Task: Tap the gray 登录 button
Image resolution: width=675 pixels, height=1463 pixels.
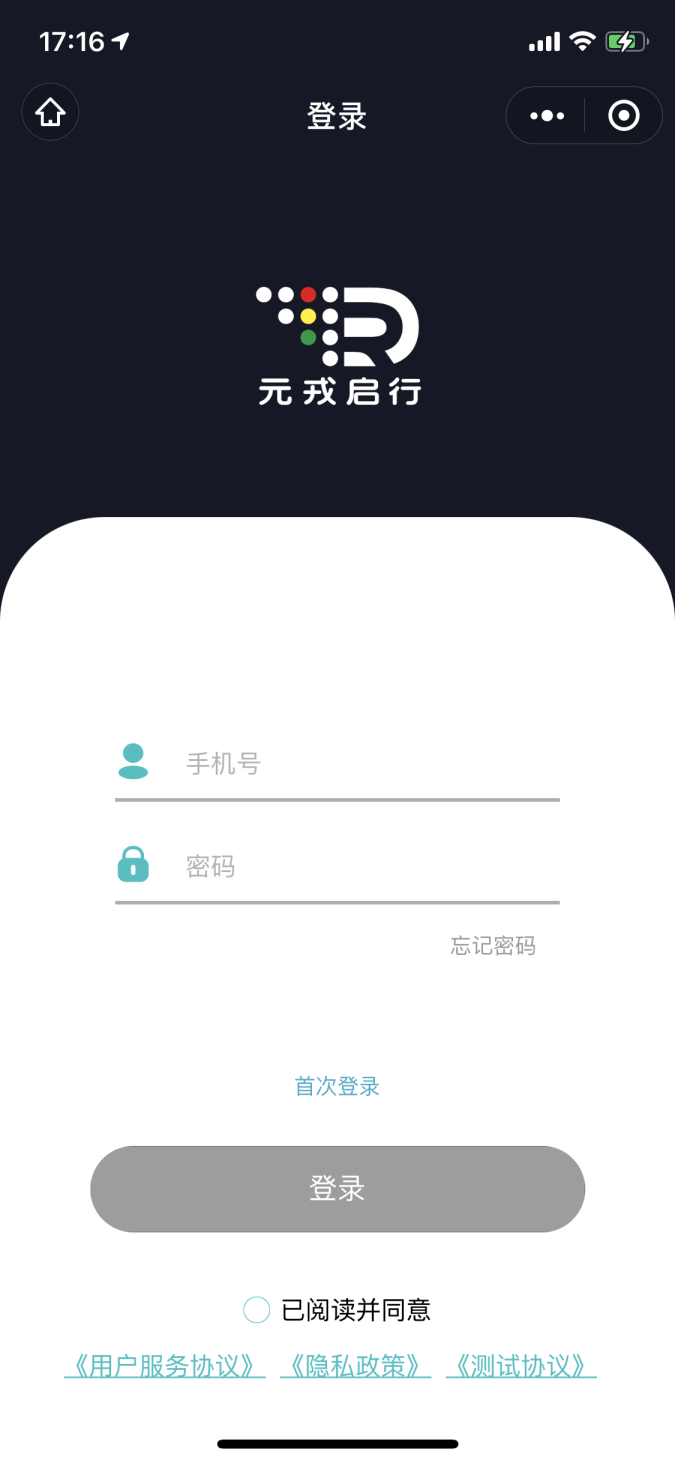Action: pos(337,1189)
